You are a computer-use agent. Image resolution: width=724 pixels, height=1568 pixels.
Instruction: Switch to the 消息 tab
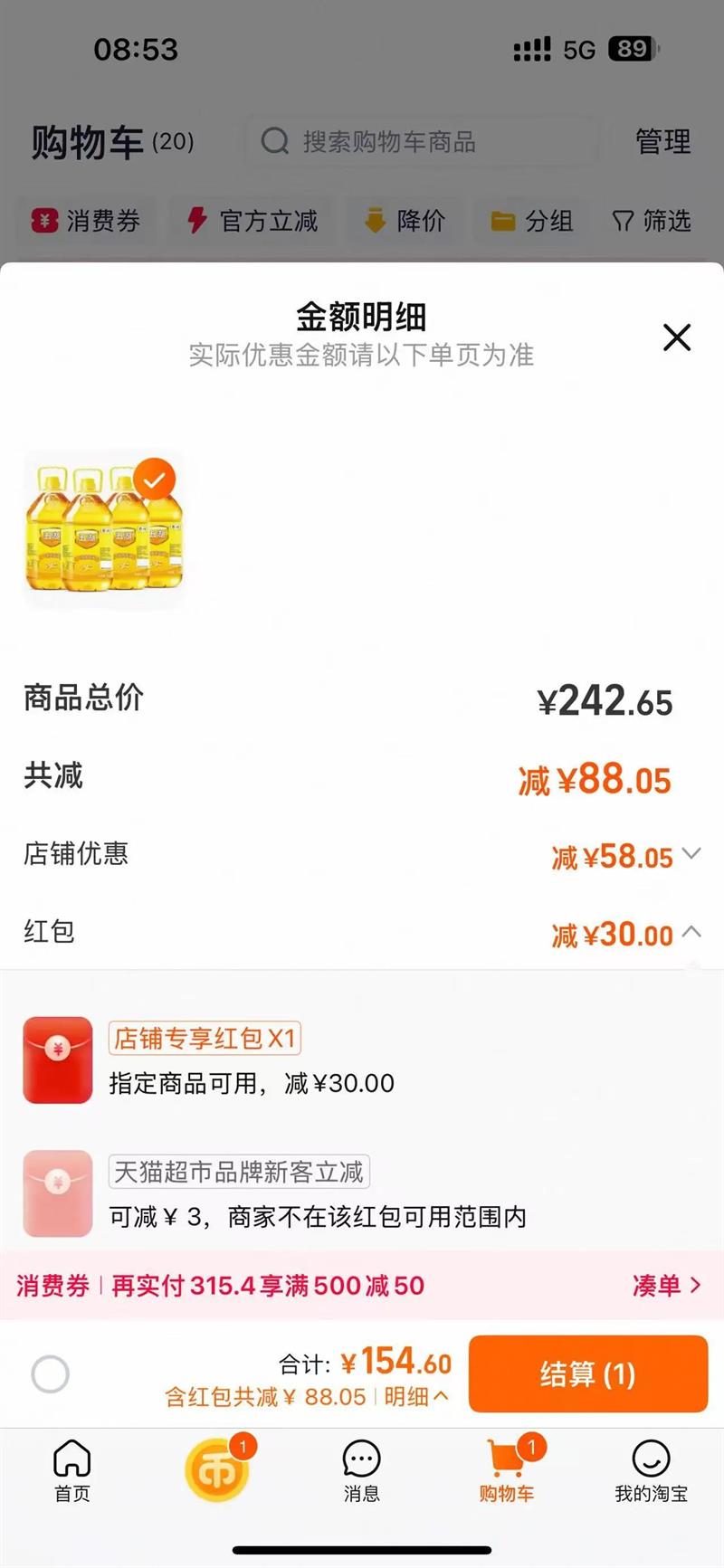click(361, 1472)
